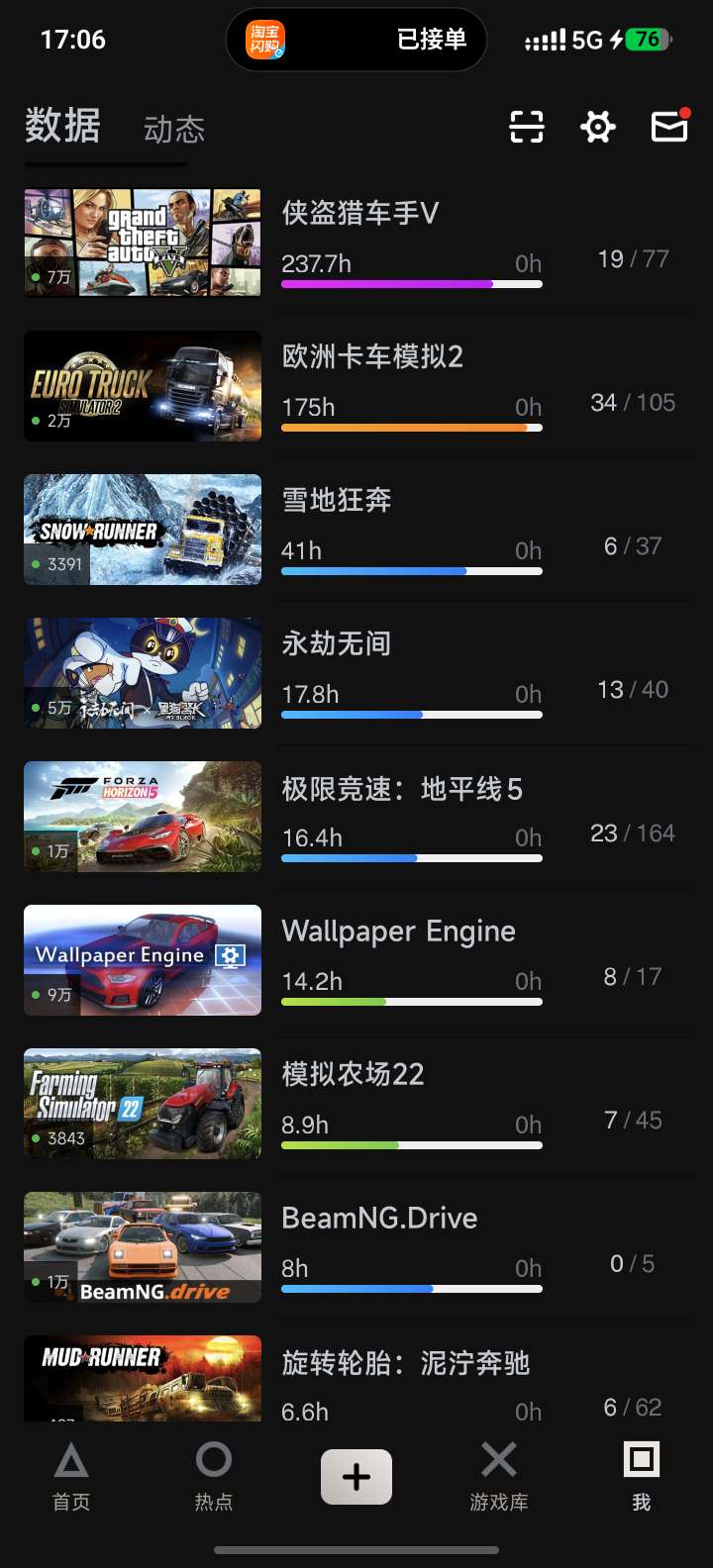713x1568 pixels.
Task: Open 旋转轮胎：泥泞奔驰 entry
Action: 356,1378
